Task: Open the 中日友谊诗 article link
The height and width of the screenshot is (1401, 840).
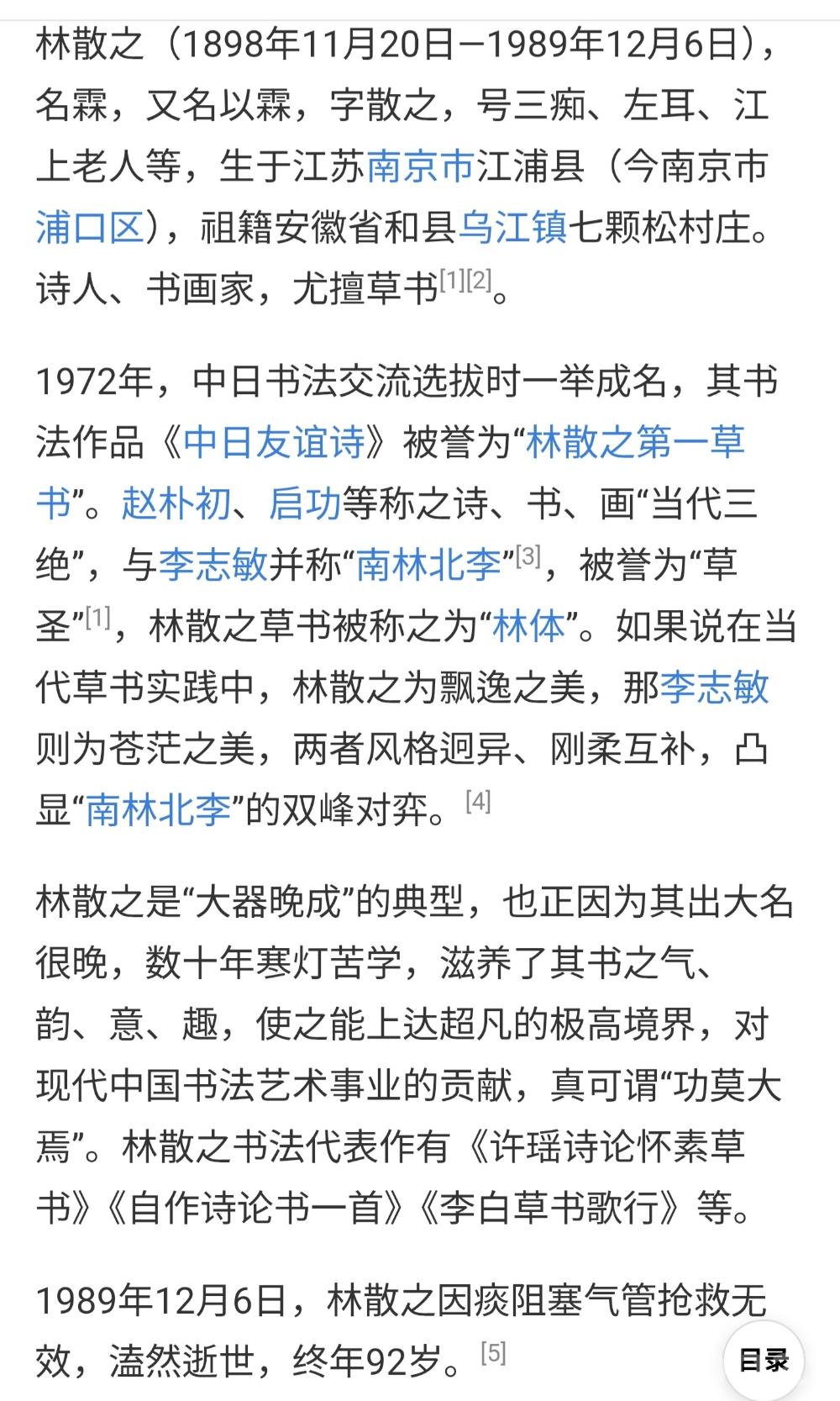Action: [274, 442]
